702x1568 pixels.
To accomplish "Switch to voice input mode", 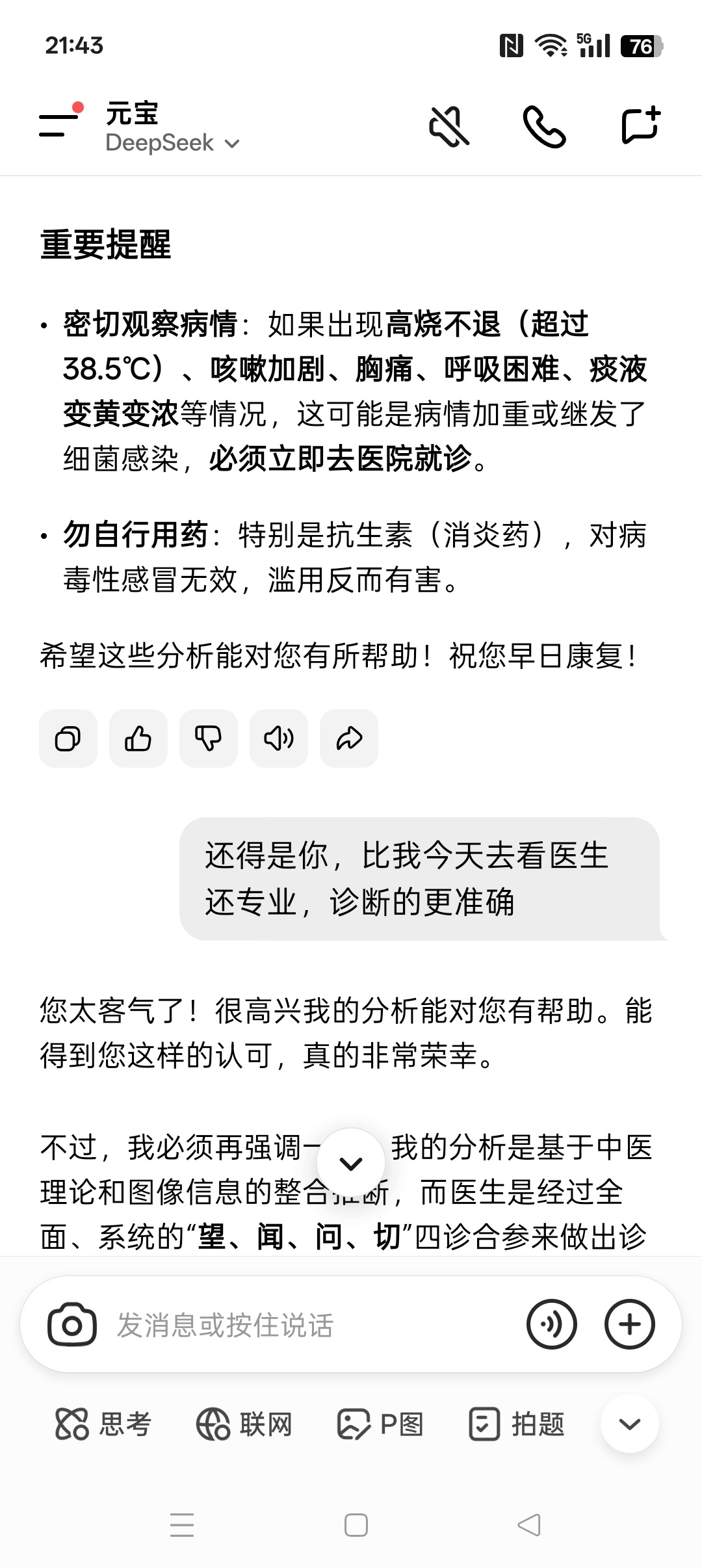I will [x=551, y=1324].
